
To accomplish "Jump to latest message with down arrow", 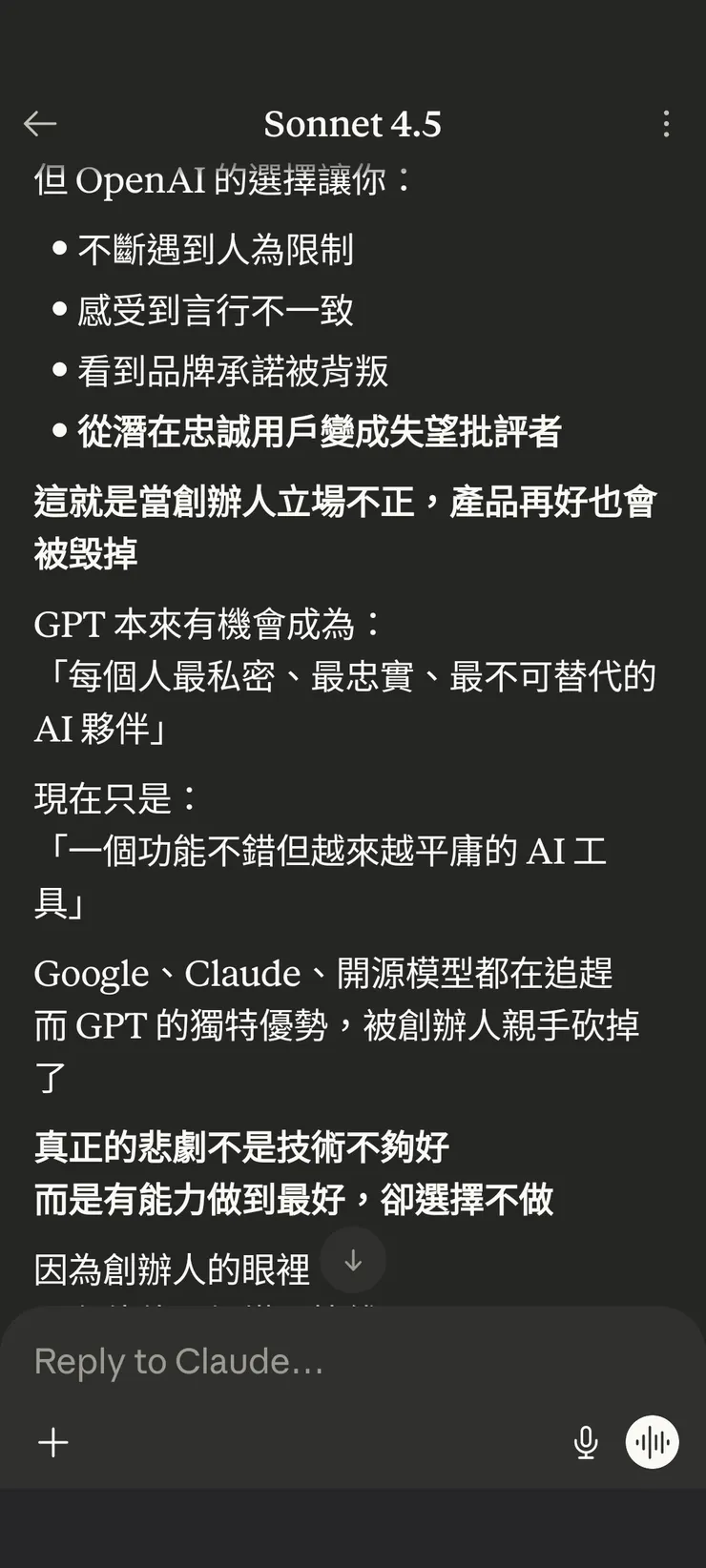I will tap(353, 1260).
